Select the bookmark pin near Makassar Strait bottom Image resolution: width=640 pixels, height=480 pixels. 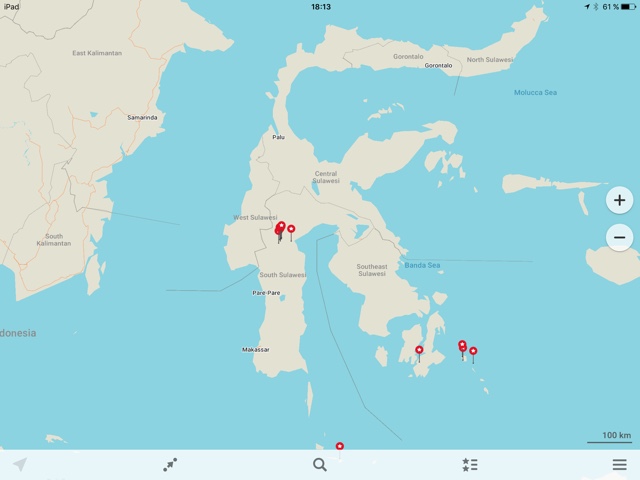point(340,446)
